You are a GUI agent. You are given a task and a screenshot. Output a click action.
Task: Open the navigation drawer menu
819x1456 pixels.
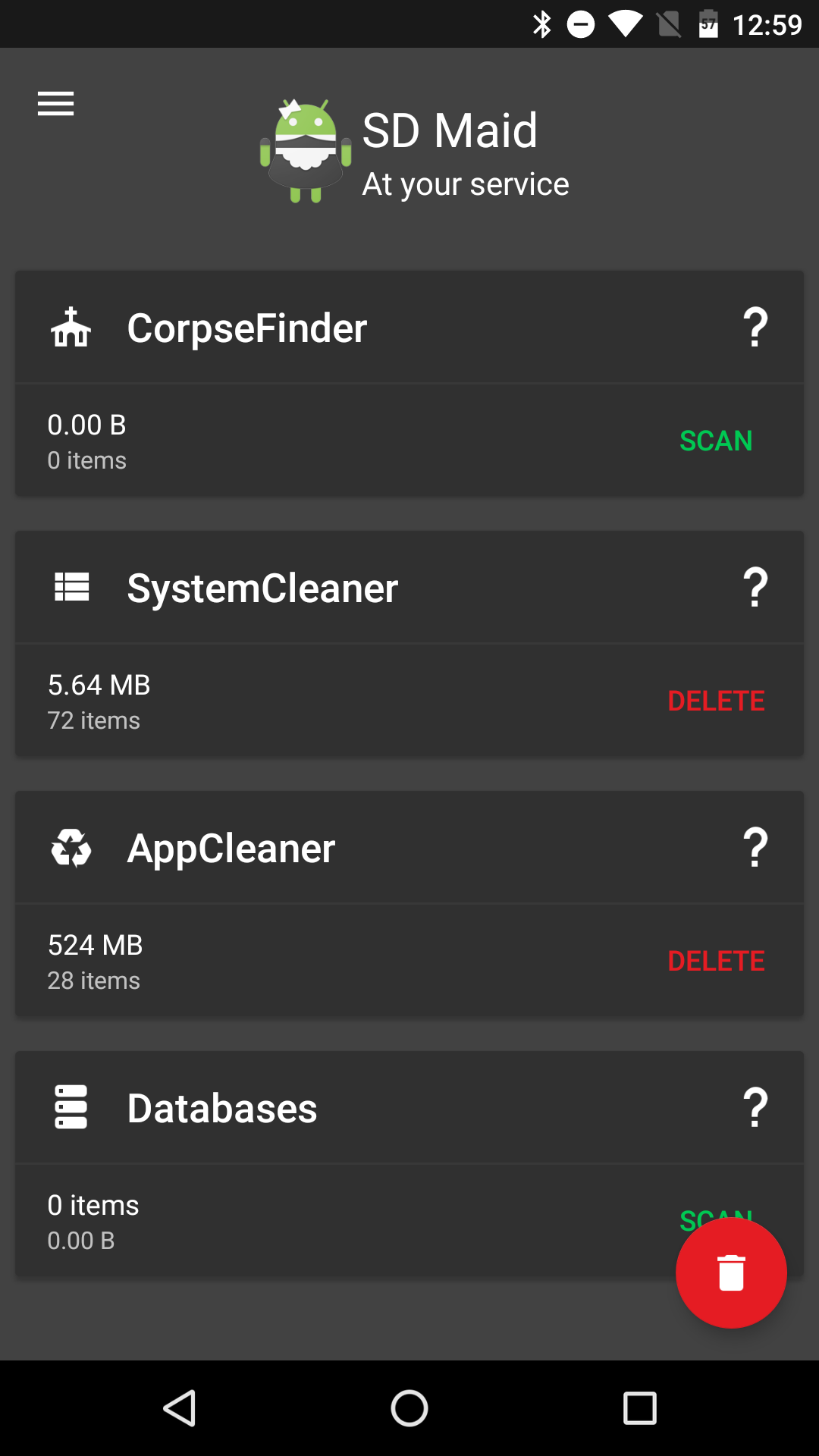[55, 103]
